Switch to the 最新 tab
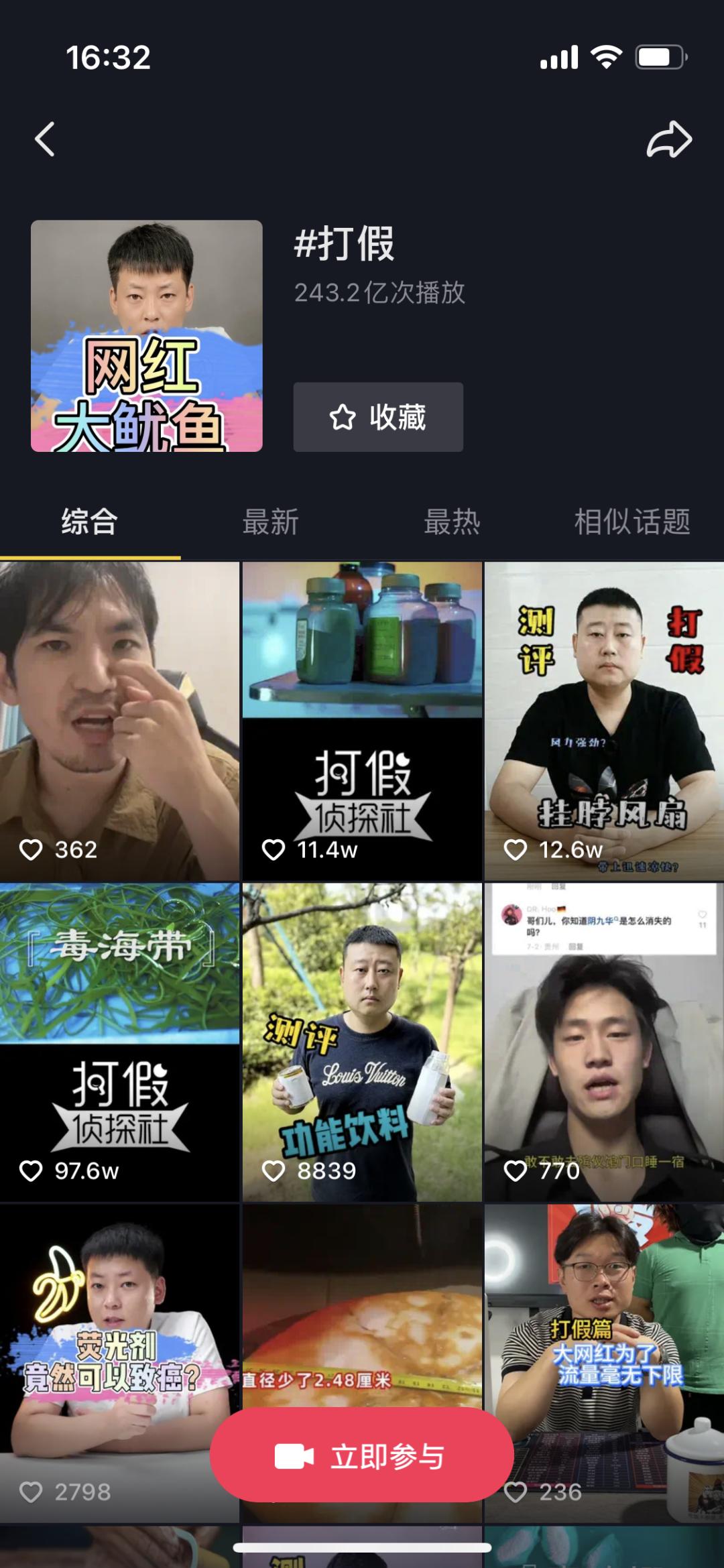The width and height of the screenshot is (724, 1568). pyautogui.click(x=271, y=522)
